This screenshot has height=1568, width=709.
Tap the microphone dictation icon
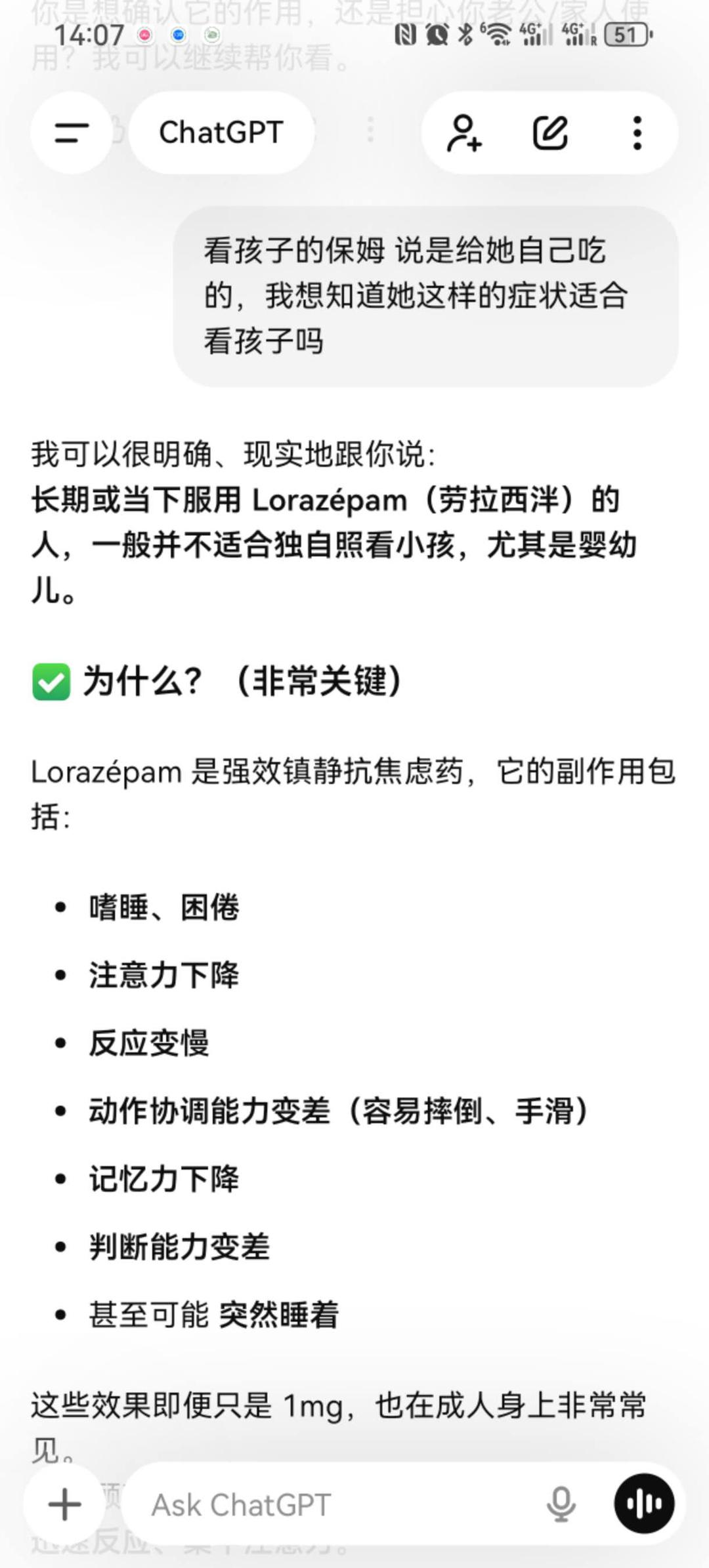coord(561,1504)
